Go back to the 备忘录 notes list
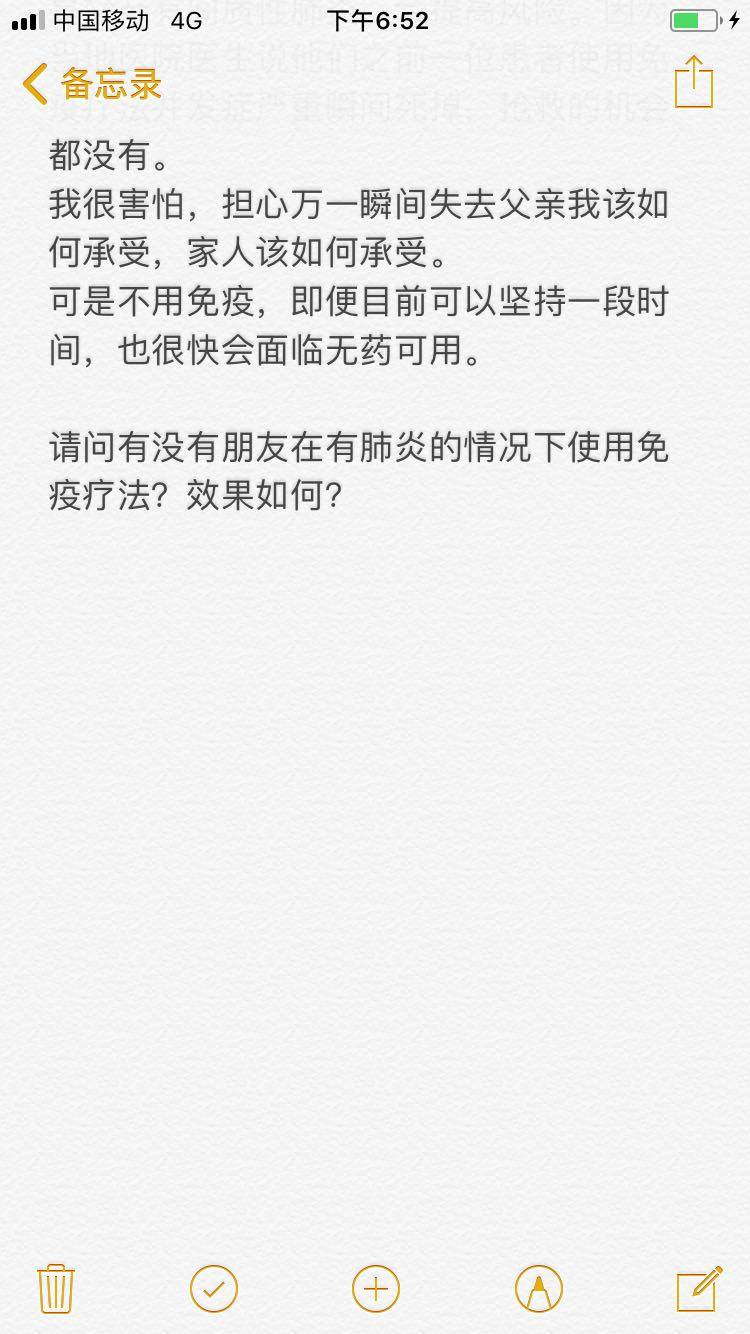 tap(92, 84)
